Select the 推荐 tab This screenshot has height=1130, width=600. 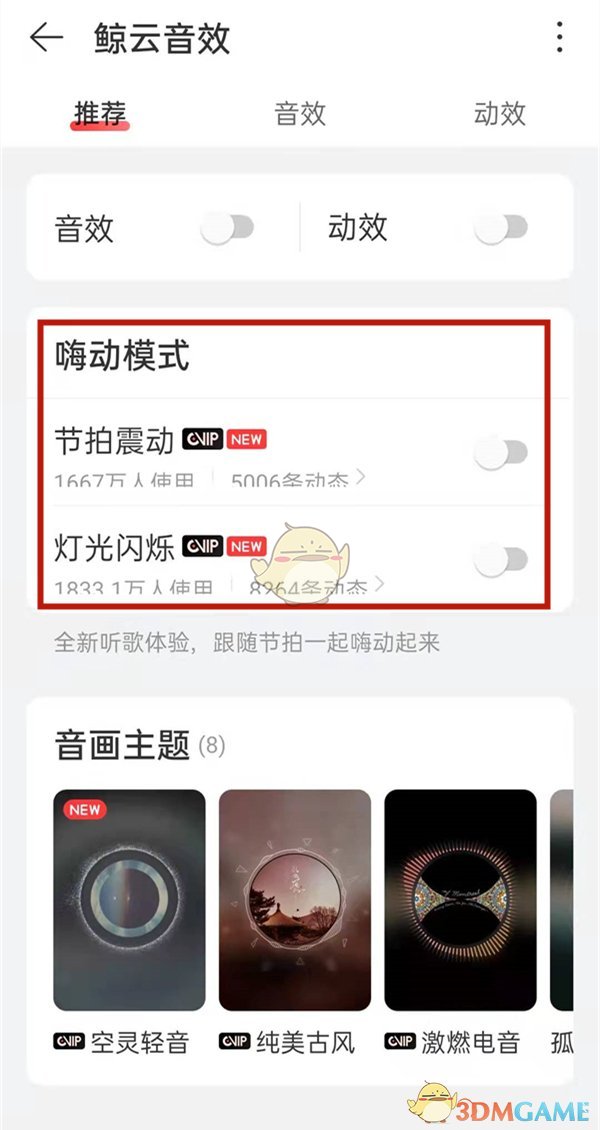100,113
